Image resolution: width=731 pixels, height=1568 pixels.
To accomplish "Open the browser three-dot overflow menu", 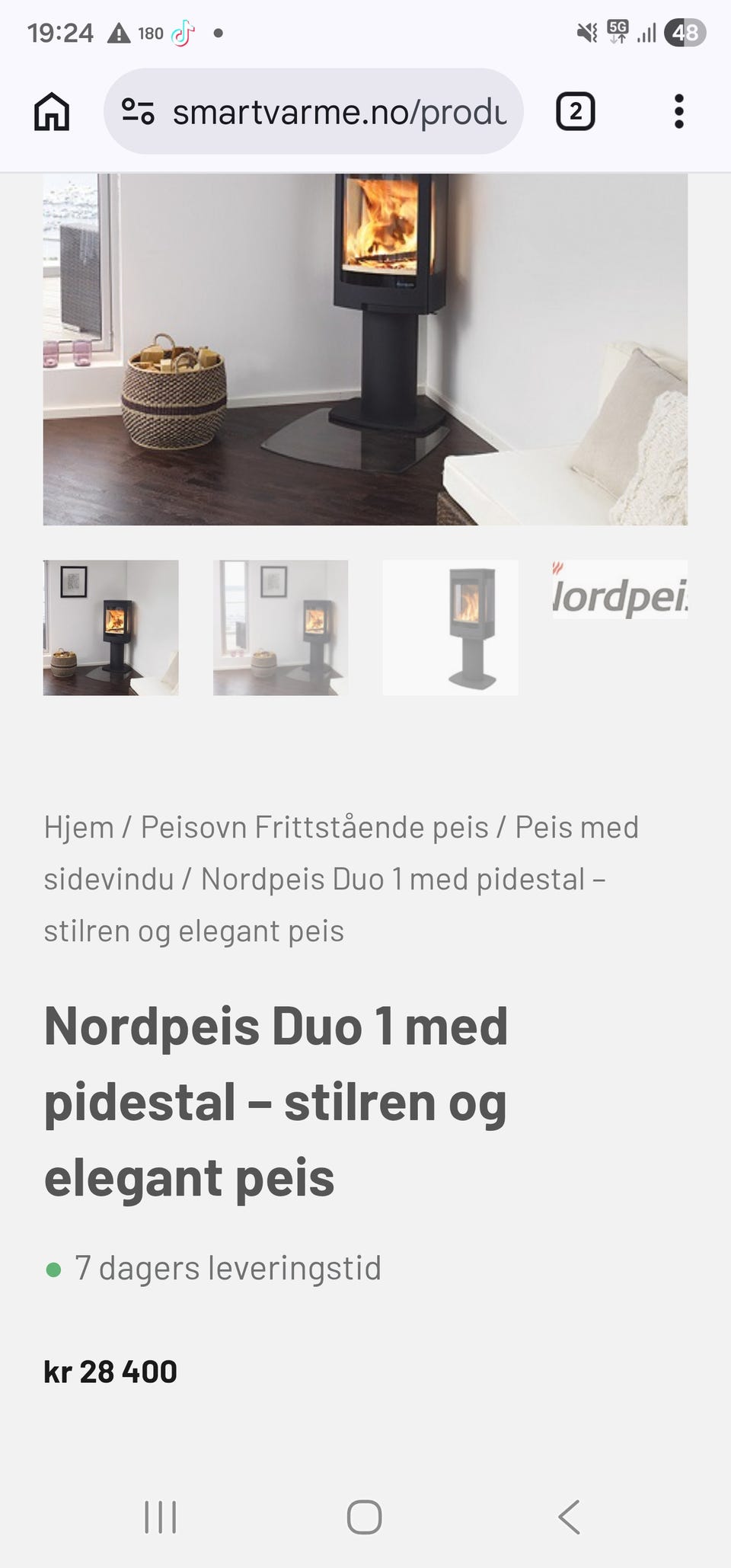I will click(678, 110).
